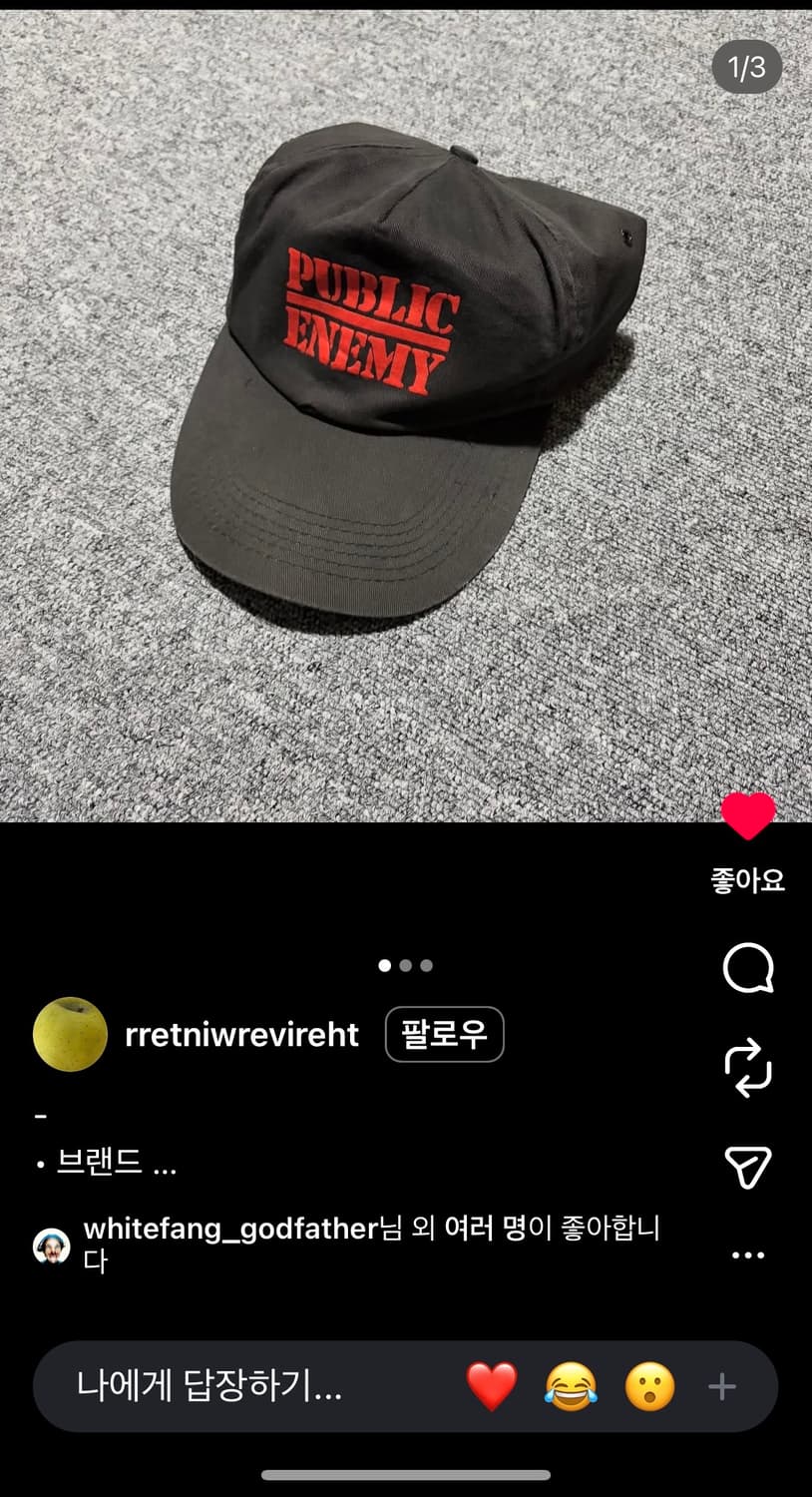The image size is (812, 1497).
Task: Open rretniwrevireht's profile picture
Action: pyautogui.click(x=69, y=1035)
